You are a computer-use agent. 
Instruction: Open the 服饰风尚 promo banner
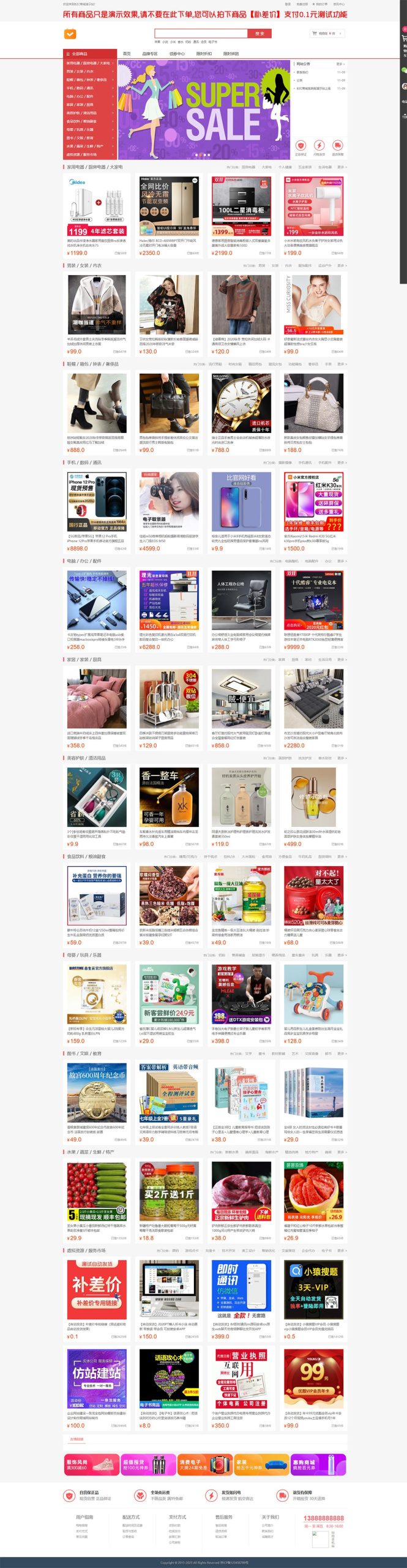click(x=92, y=1447)
